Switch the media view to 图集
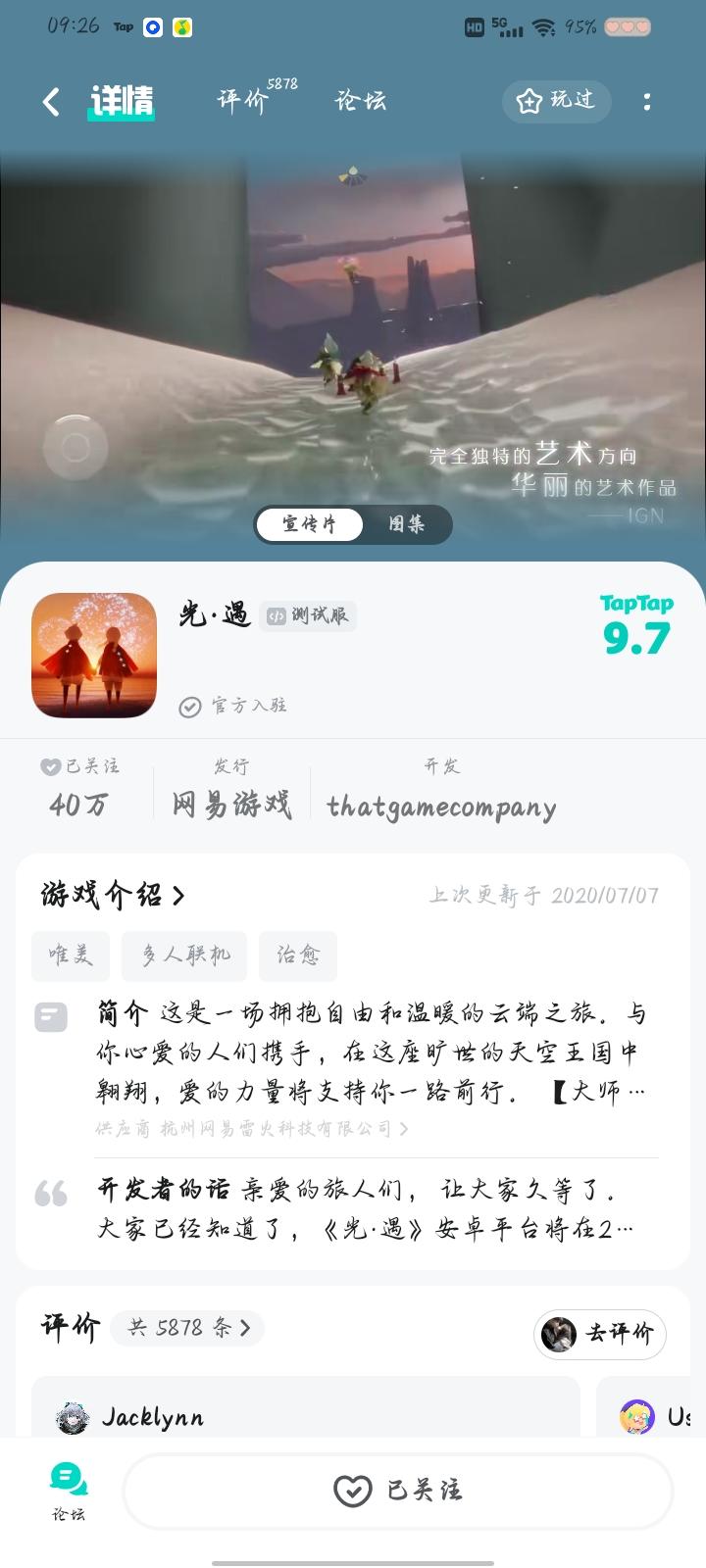Screen dimensions: 706x1568 (409, 525)
